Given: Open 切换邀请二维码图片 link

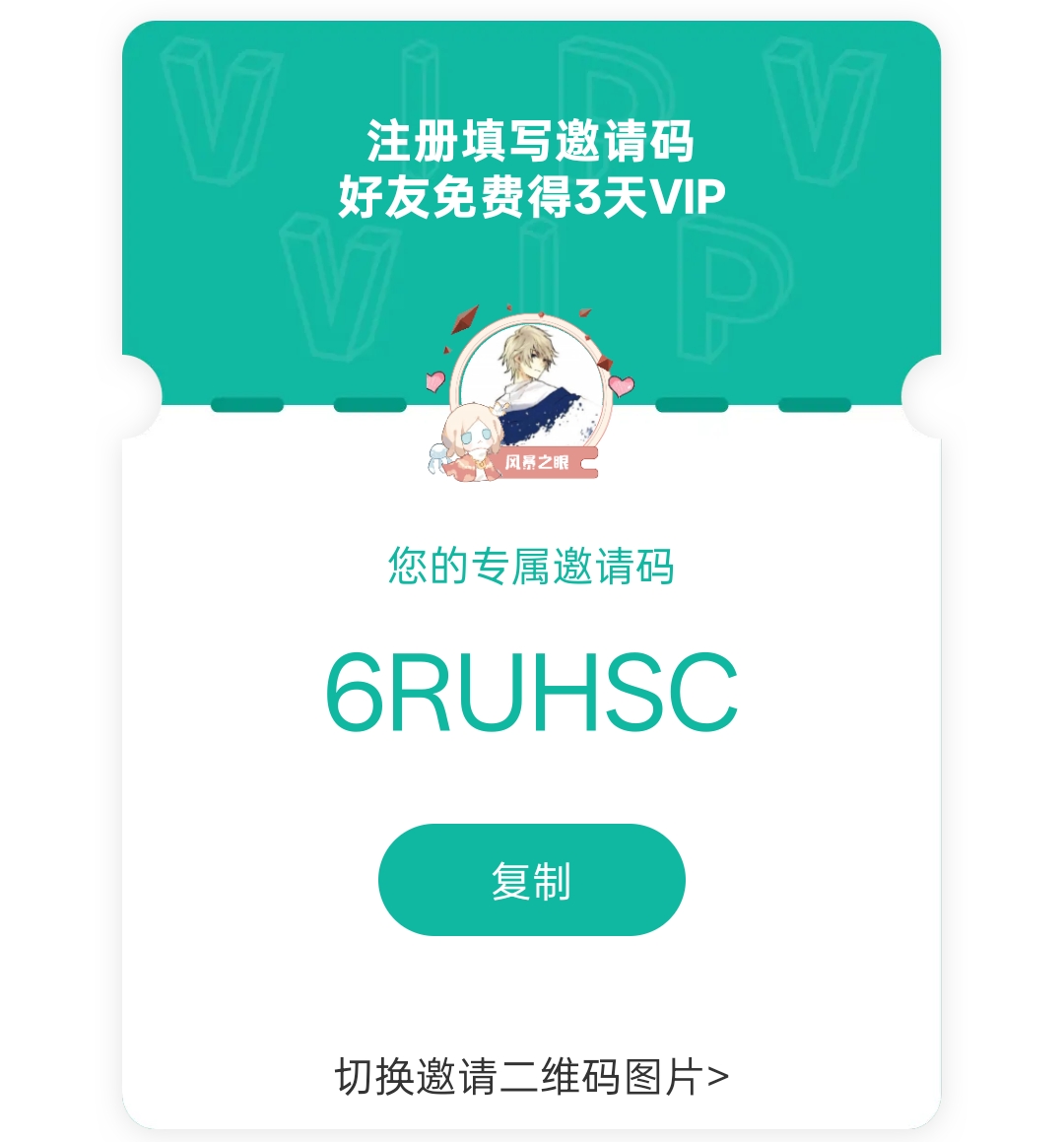Looking at the screenshot, I should (531, 1076).
